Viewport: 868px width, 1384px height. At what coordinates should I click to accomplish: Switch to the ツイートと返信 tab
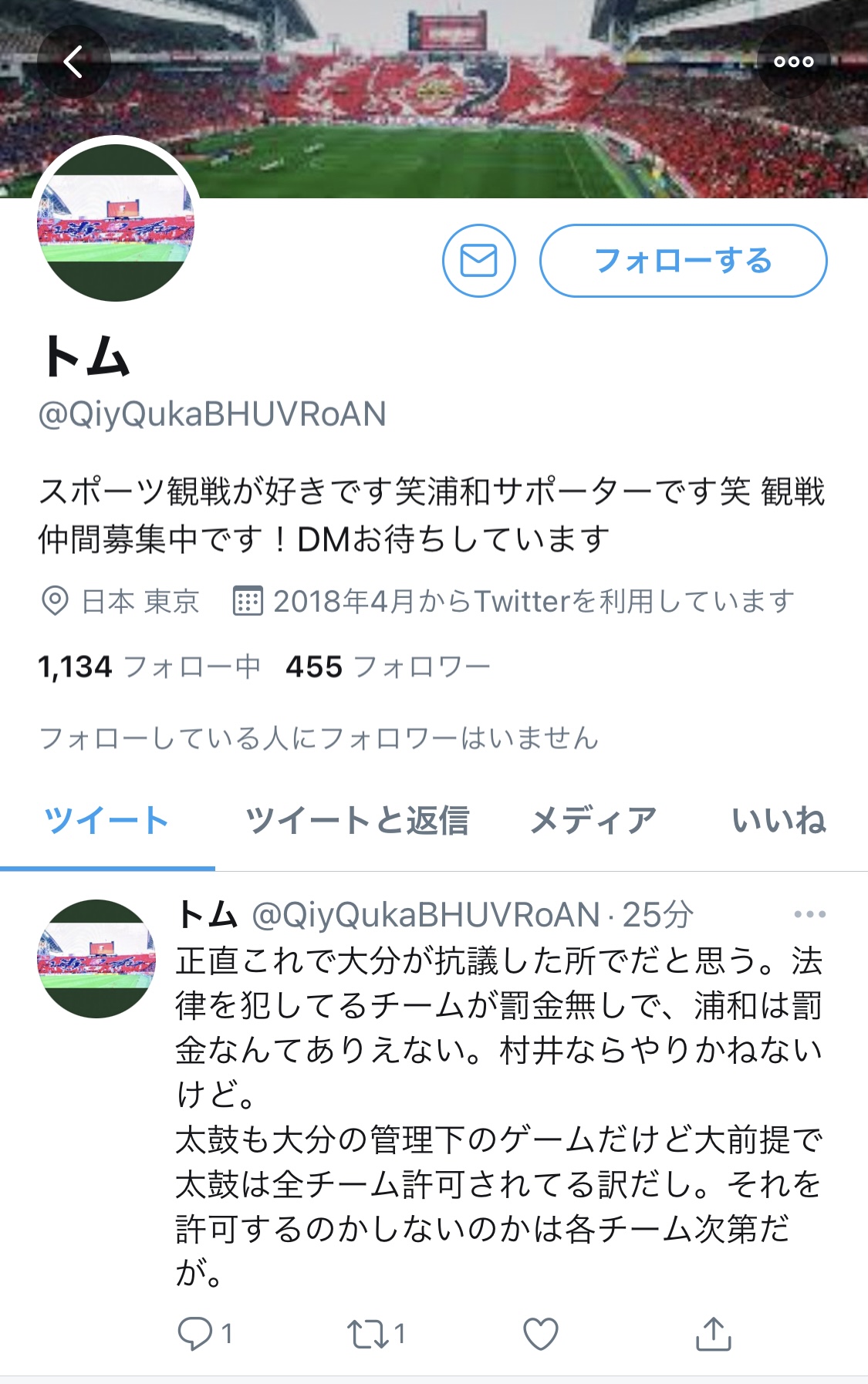357,821
